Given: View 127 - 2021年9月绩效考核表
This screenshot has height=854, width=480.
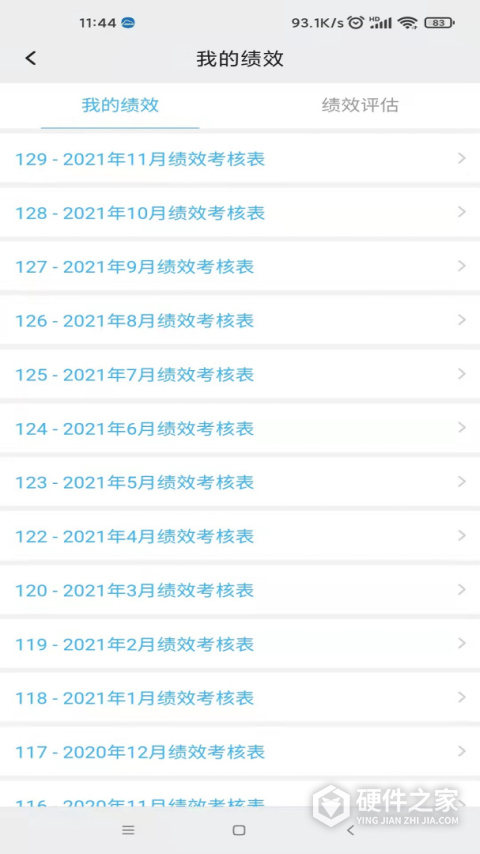Looking at the screenshot, I should pyautogui.click(x=240, y=266).
